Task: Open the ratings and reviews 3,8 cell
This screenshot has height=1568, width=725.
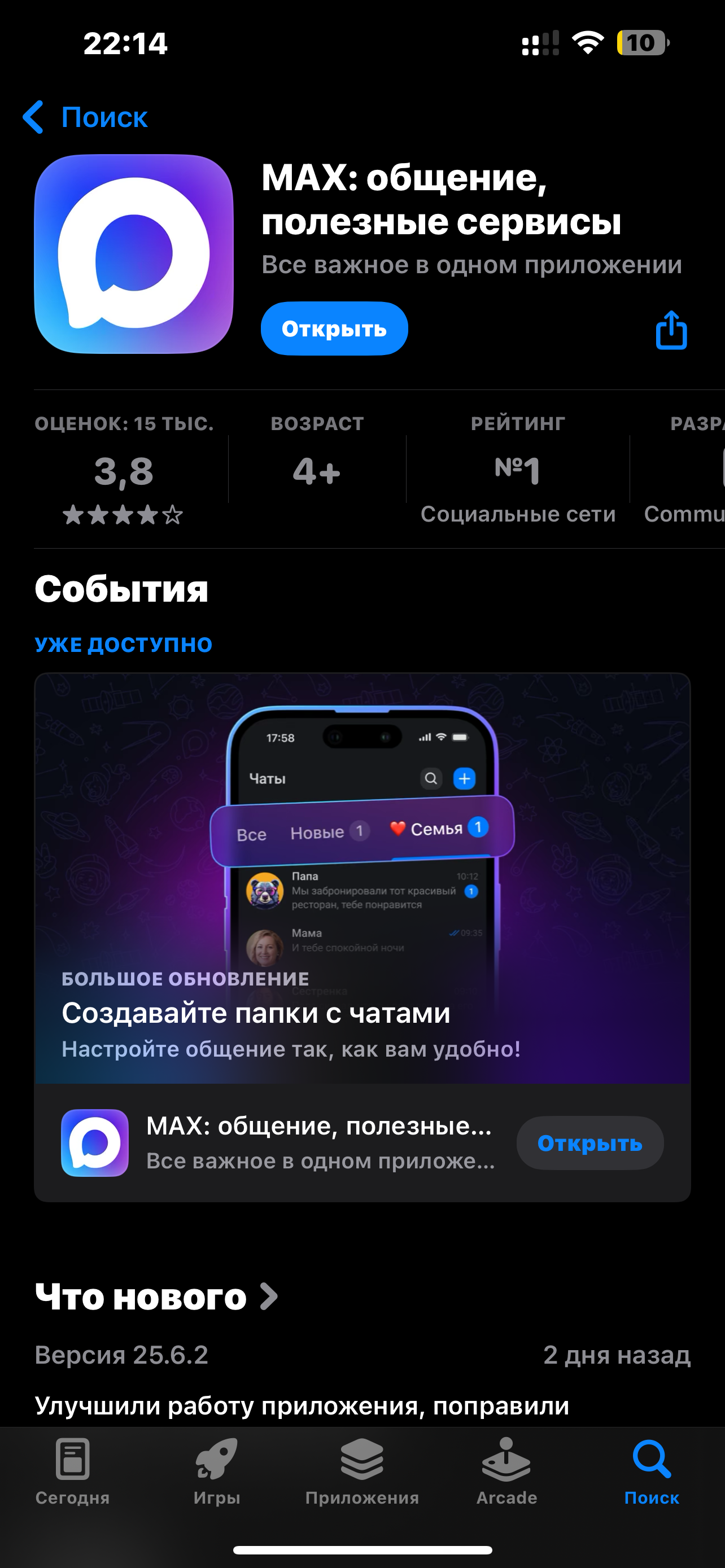Action: click(x=124, y=472)
